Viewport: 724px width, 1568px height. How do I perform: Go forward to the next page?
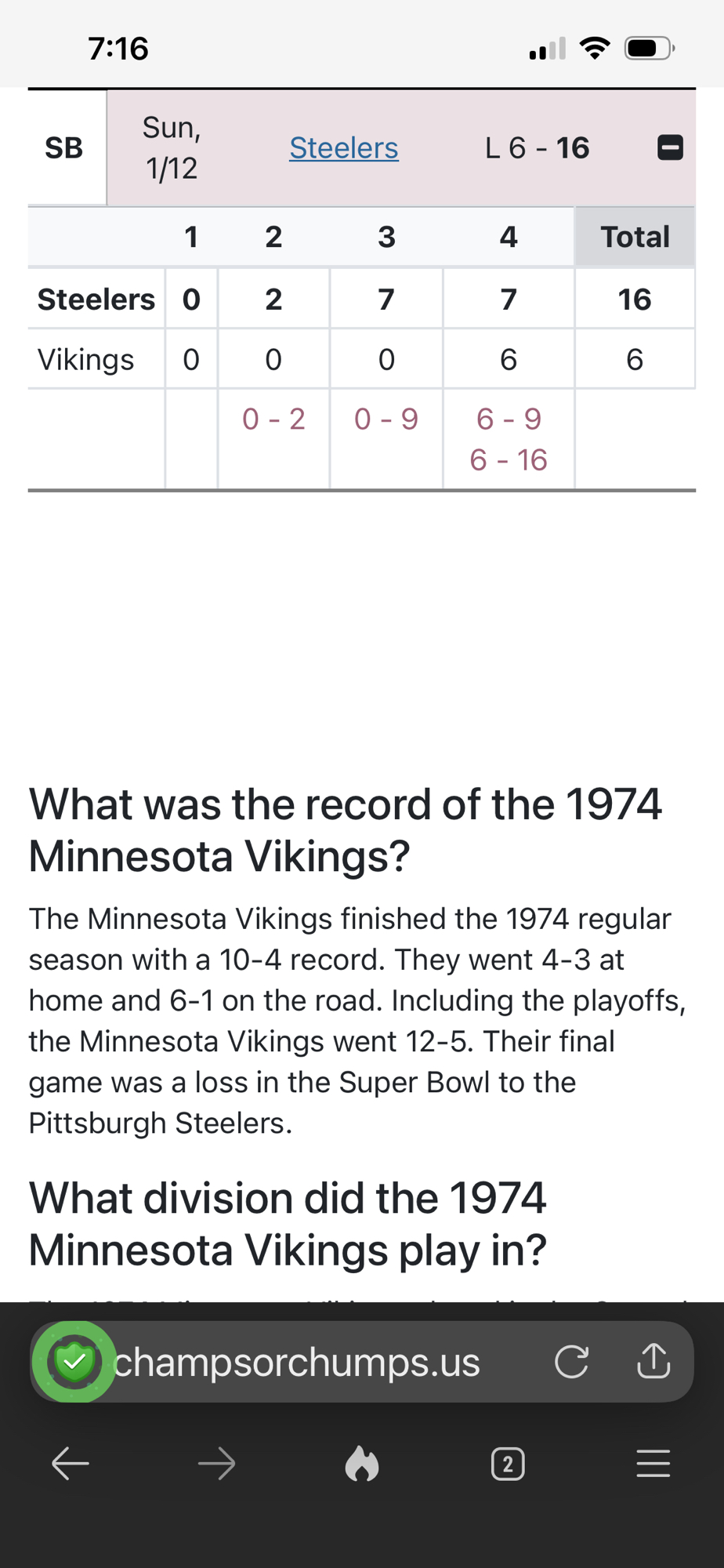pyautogui.click(x=216, y=1464)
